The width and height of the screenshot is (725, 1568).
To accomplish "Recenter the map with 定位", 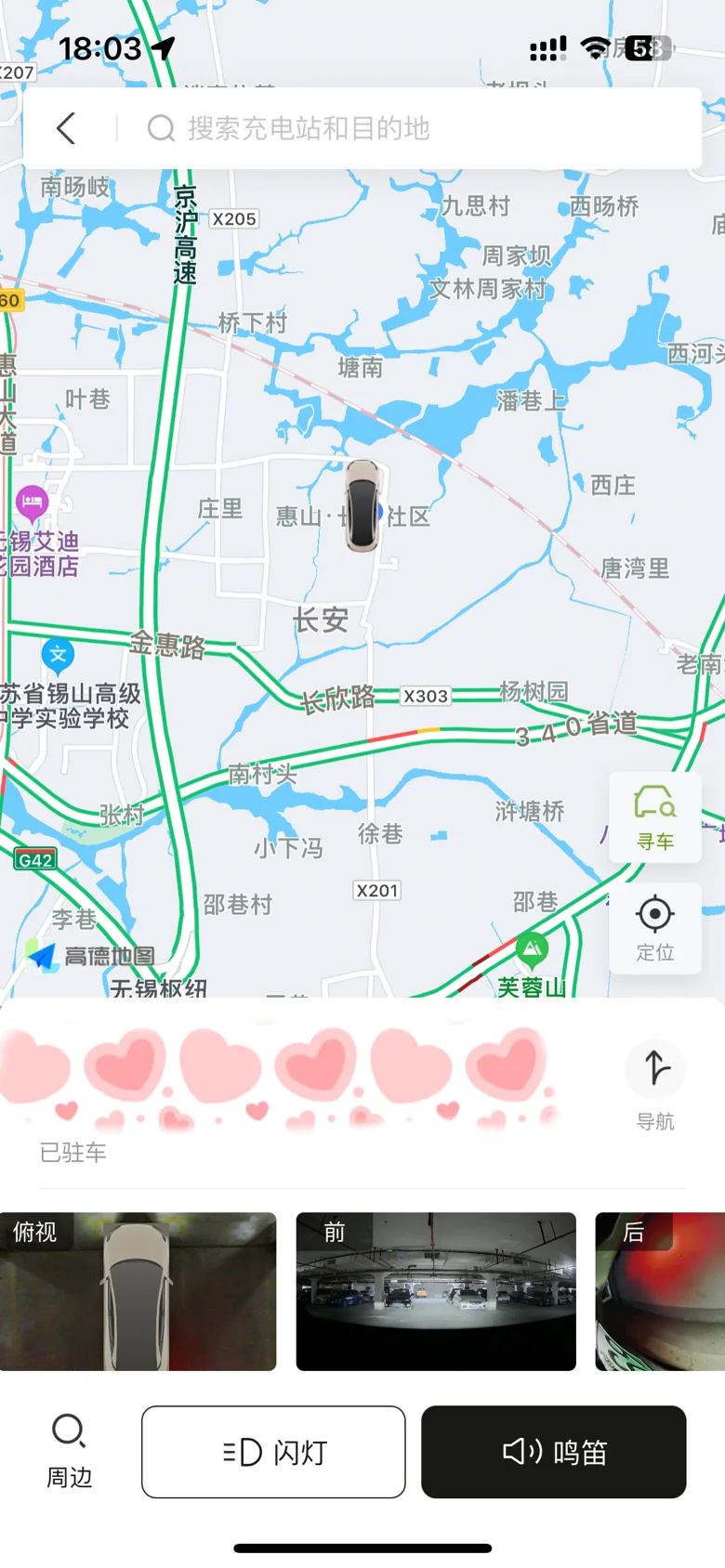I will click(x=655, y=928).
